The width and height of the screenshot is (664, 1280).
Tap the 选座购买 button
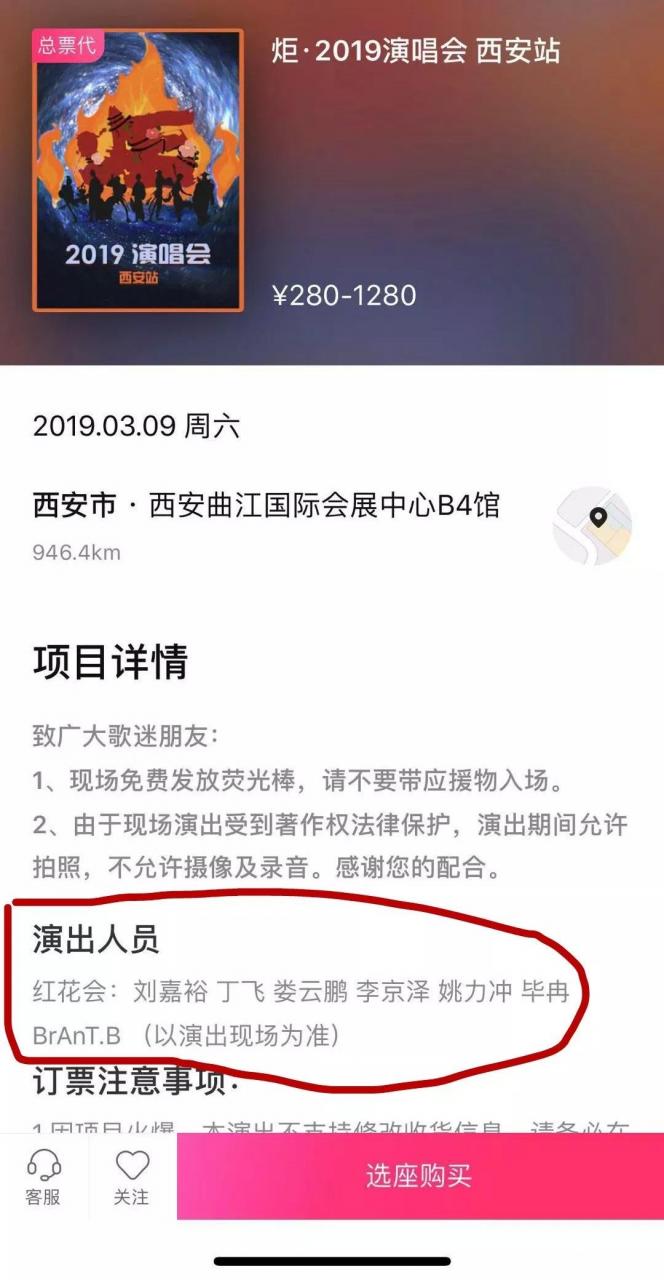tap(420, 1176)
